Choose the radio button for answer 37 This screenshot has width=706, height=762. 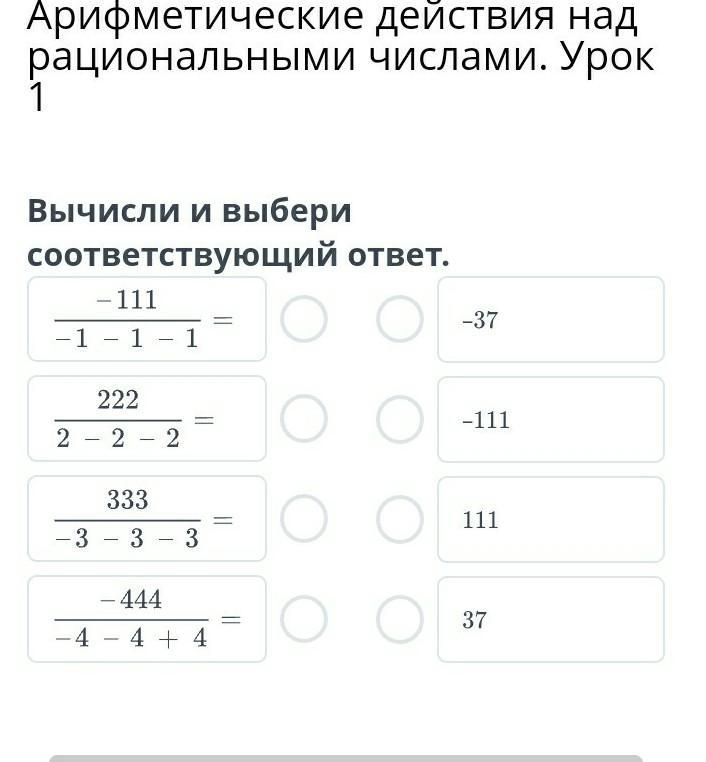pos(400,619)
